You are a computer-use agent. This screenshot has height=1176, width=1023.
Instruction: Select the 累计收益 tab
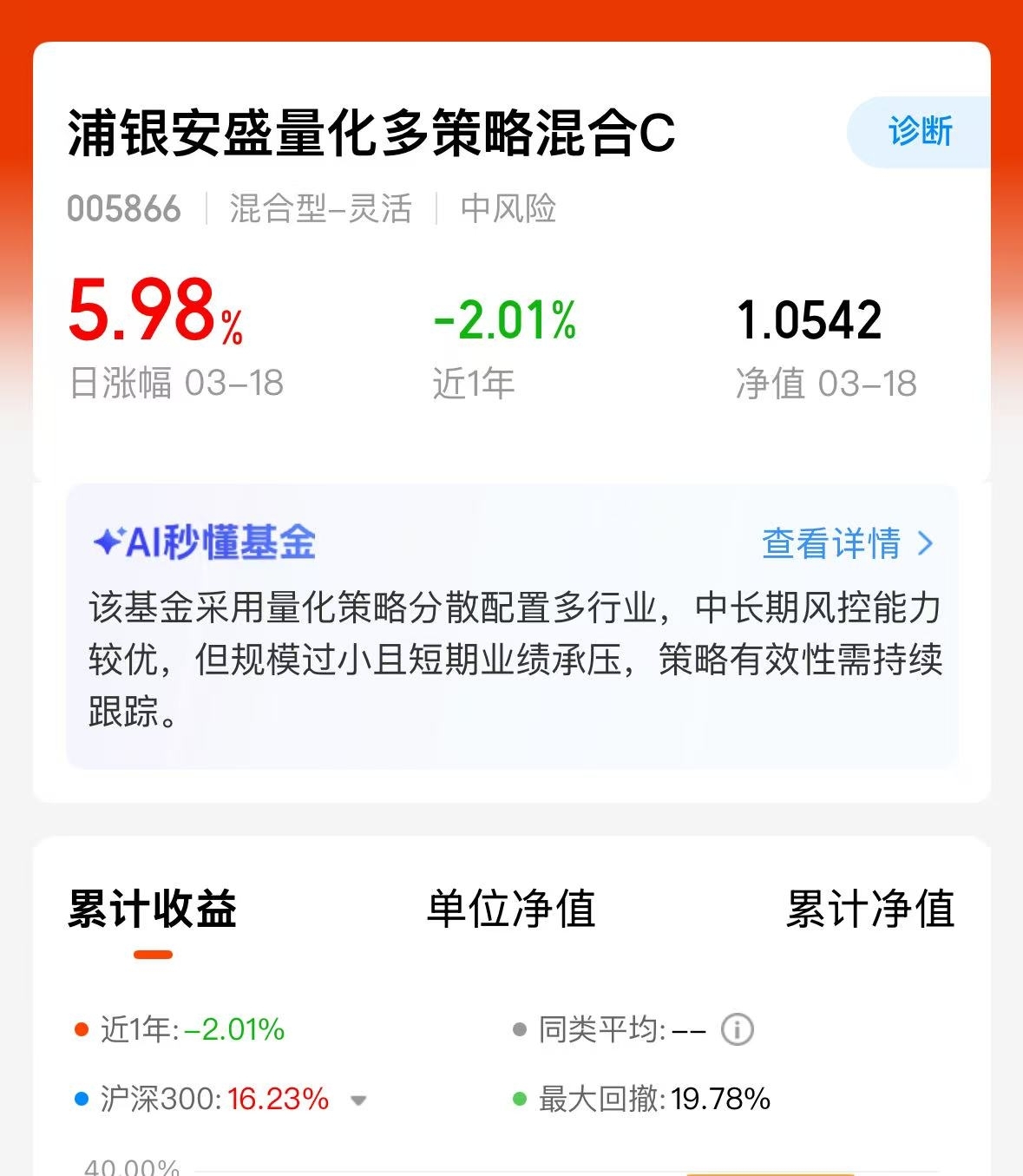coord(153,909)
